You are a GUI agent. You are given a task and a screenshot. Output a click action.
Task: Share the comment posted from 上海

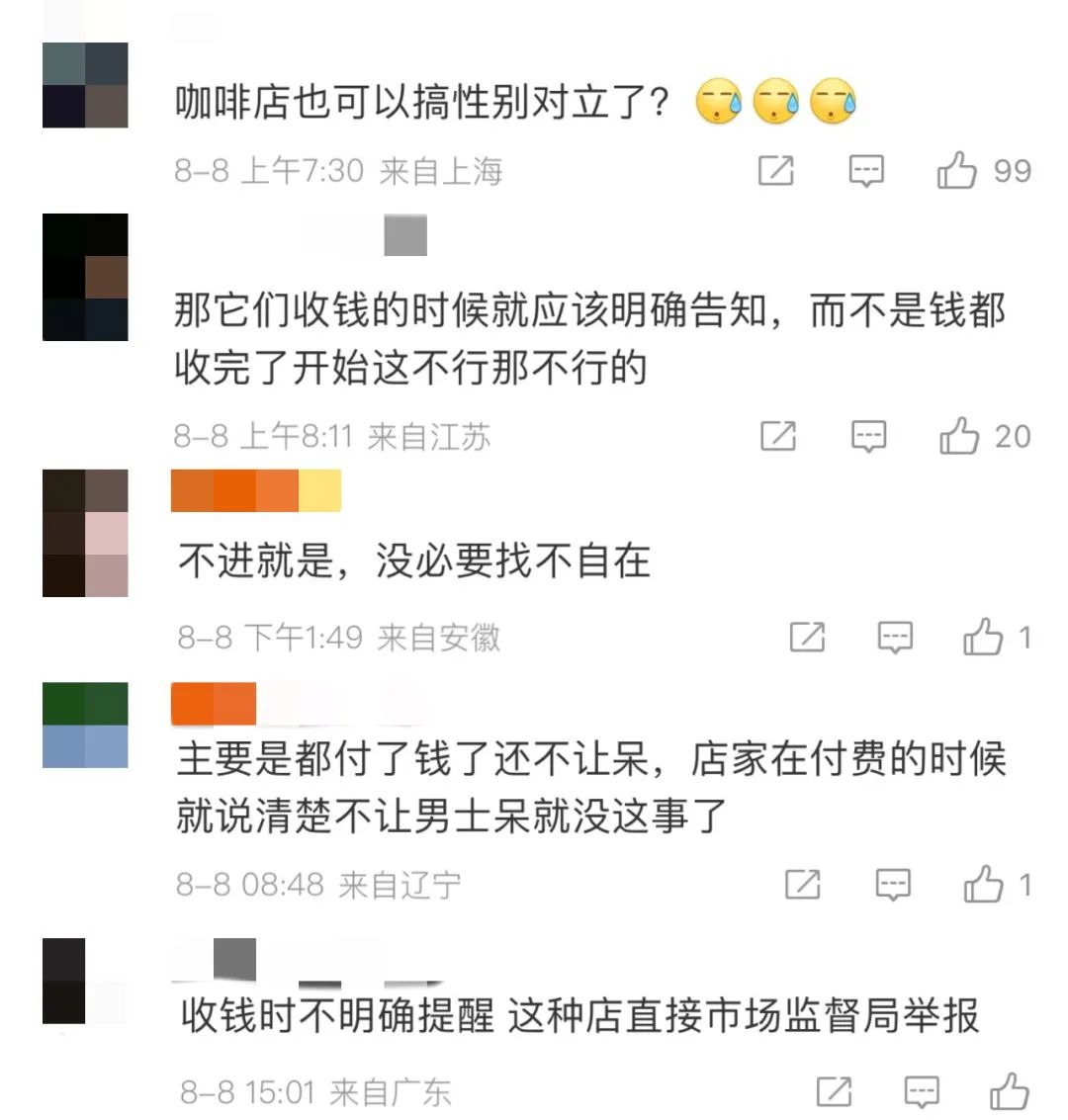(x=776, y=171)
